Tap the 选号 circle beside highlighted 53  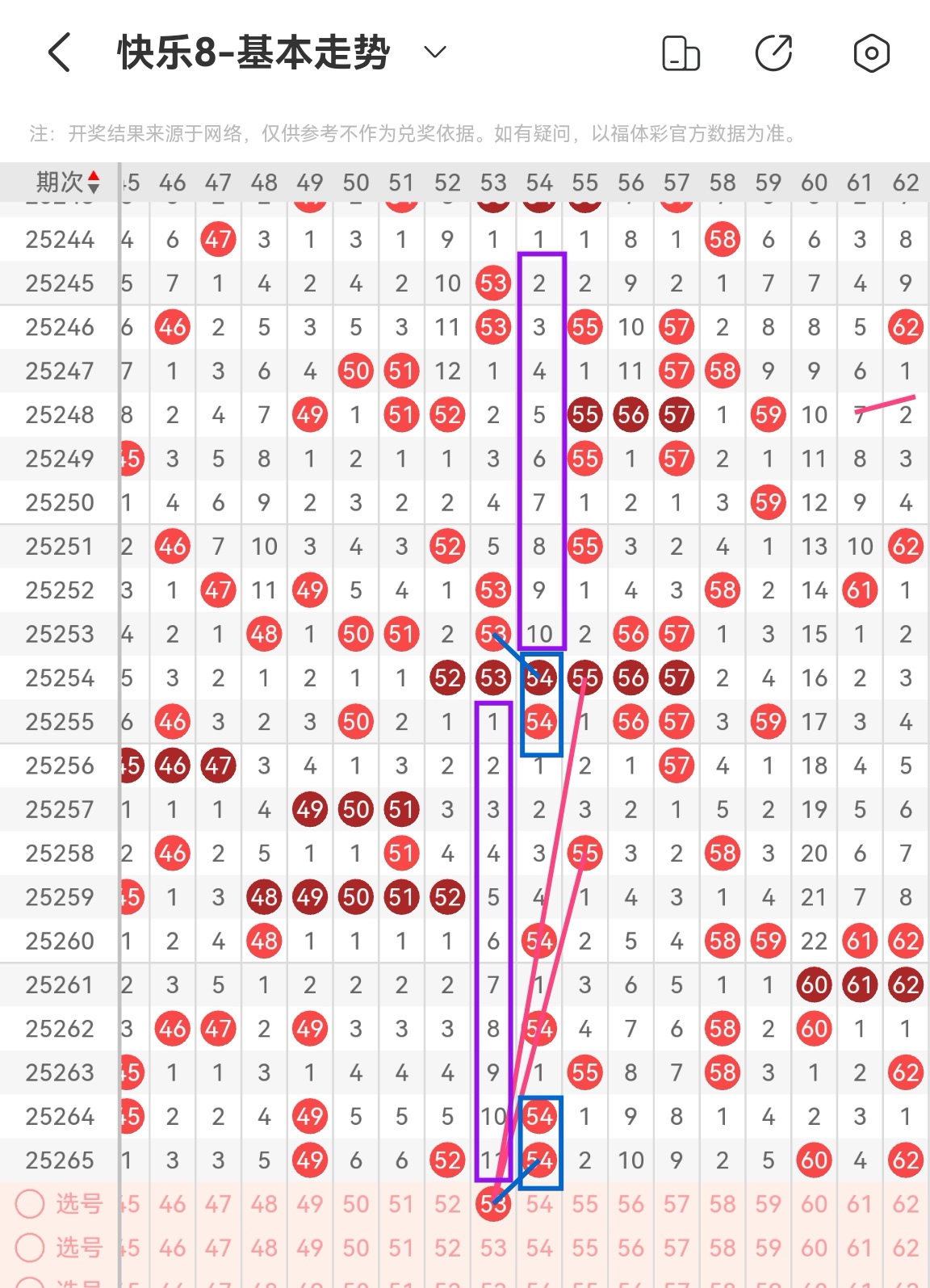(30, 1204)
